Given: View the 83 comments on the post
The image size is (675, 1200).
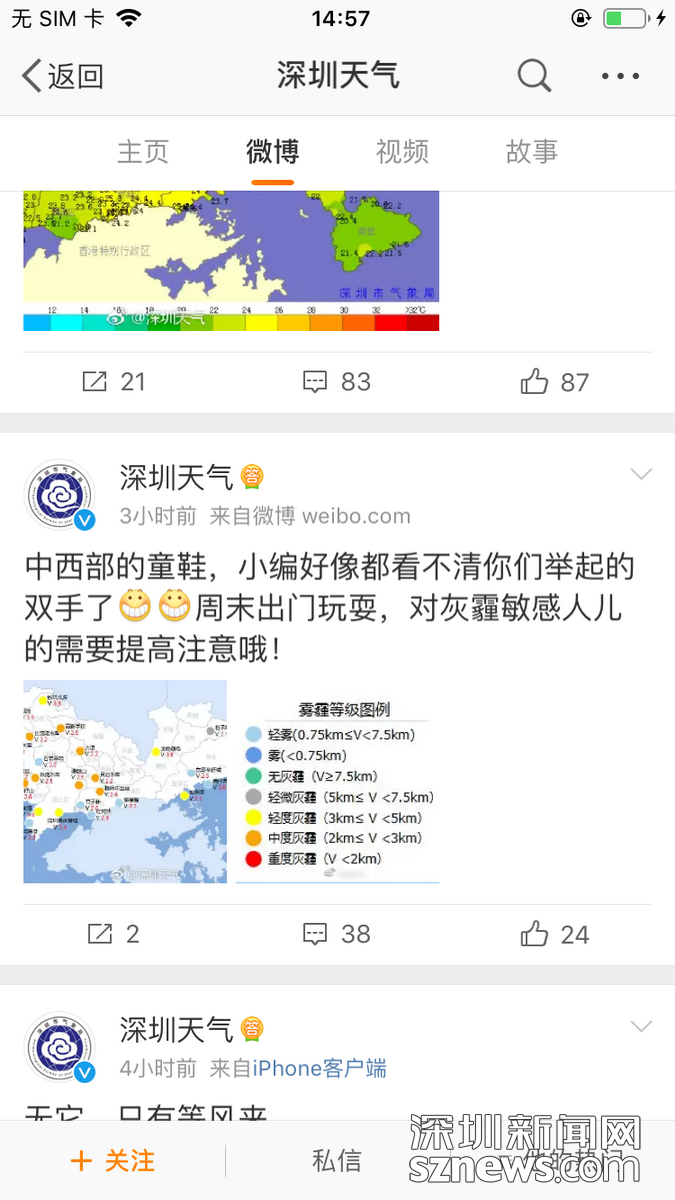Looking at the screenshot, I should (x=337, y=381).
